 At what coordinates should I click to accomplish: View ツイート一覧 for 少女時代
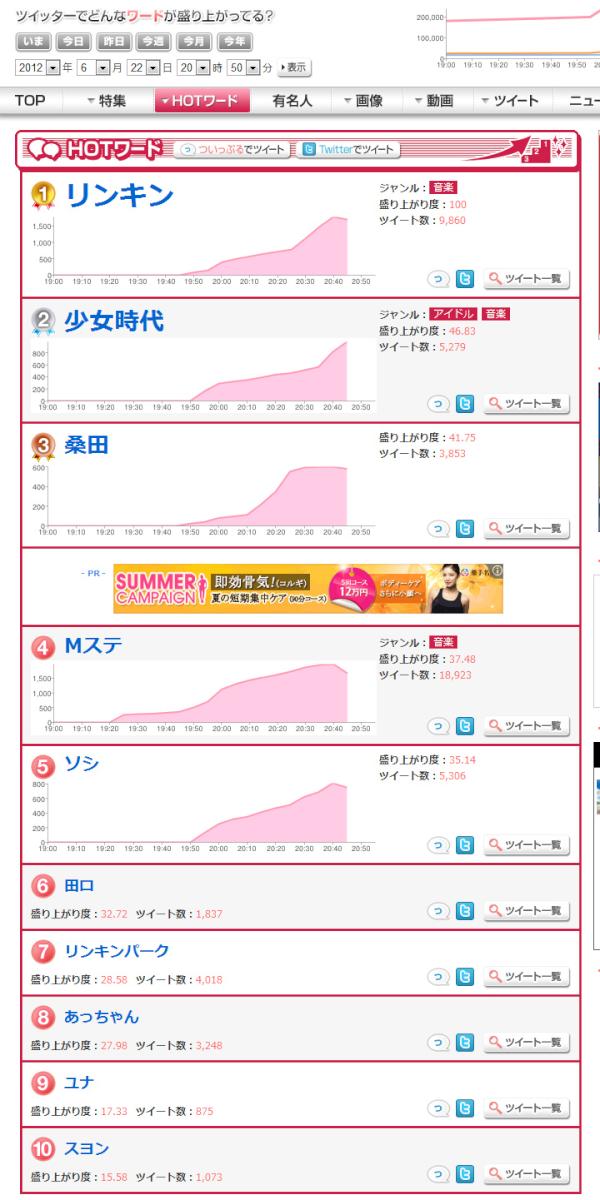526,404
